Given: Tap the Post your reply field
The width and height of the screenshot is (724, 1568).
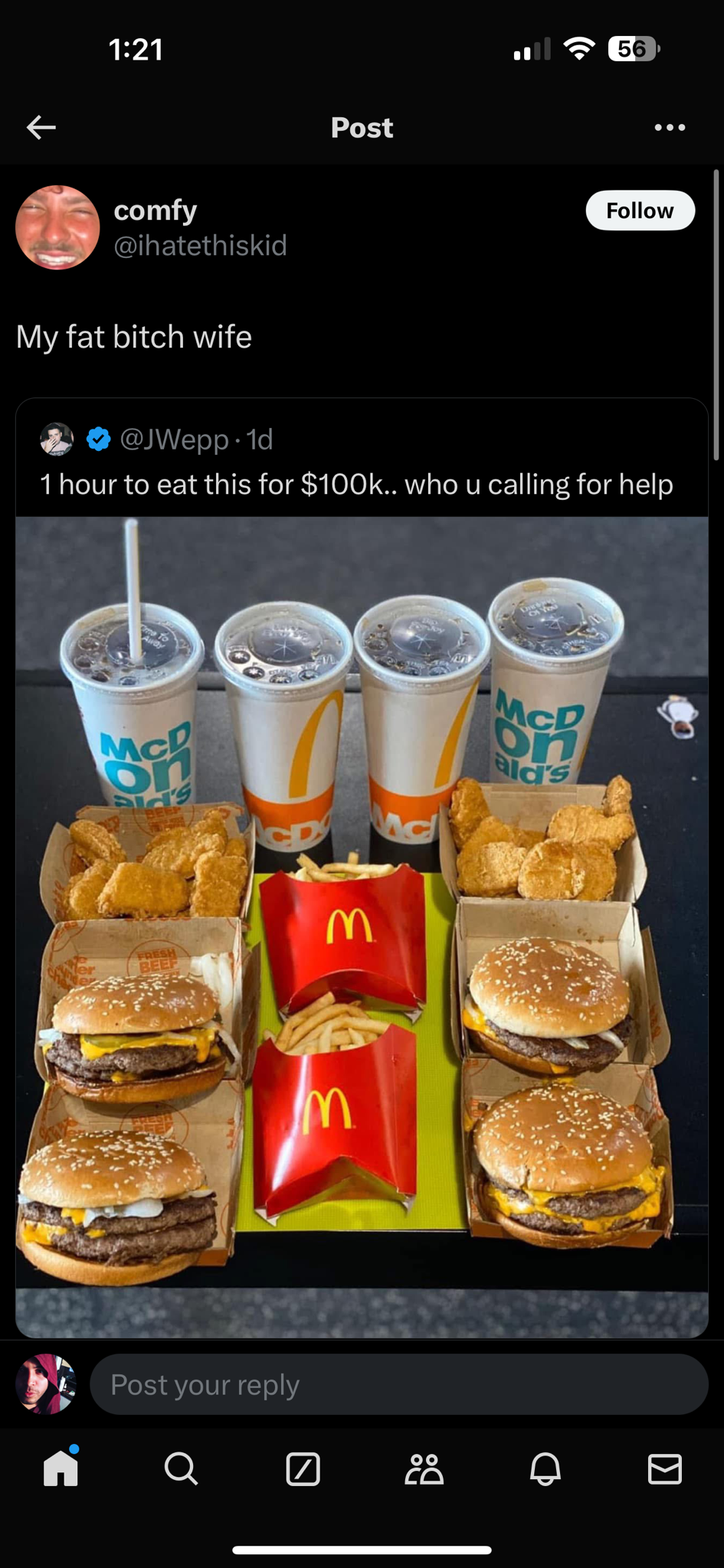Looking at the screenshot, I should 398,1385.
